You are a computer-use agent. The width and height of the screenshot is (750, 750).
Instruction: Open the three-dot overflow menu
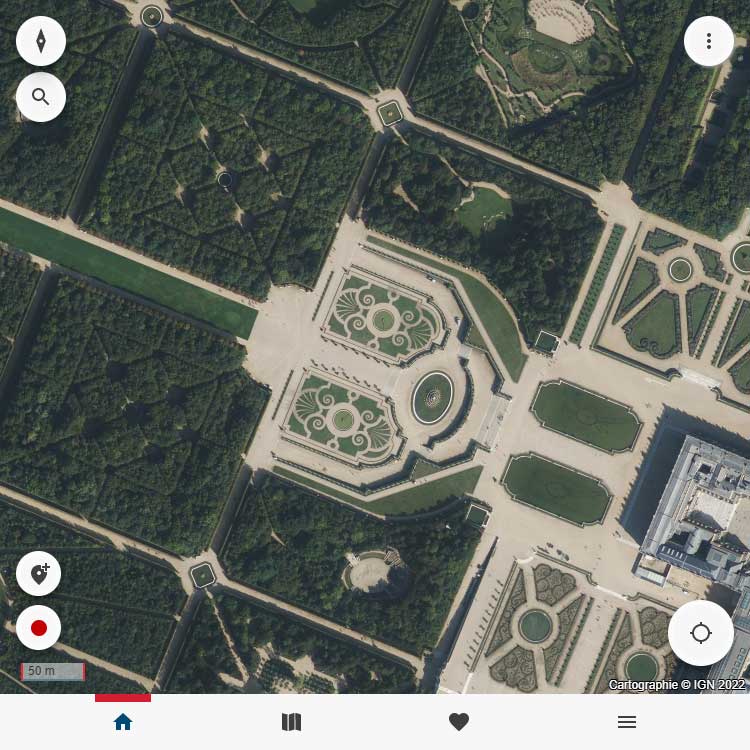709,41
